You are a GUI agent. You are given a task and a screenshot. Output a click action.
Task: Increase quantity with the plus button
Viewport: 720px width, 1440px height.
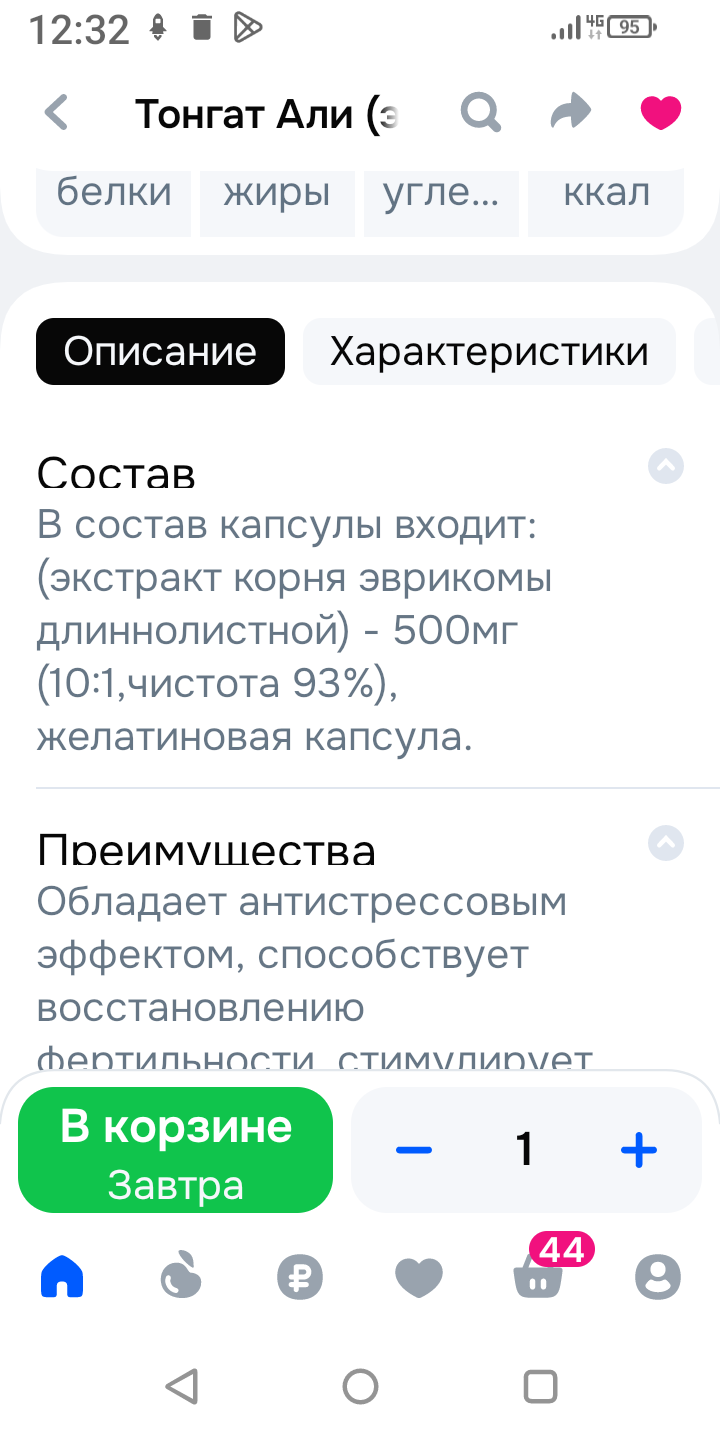pyautogui.click(x=639, y=1150)
